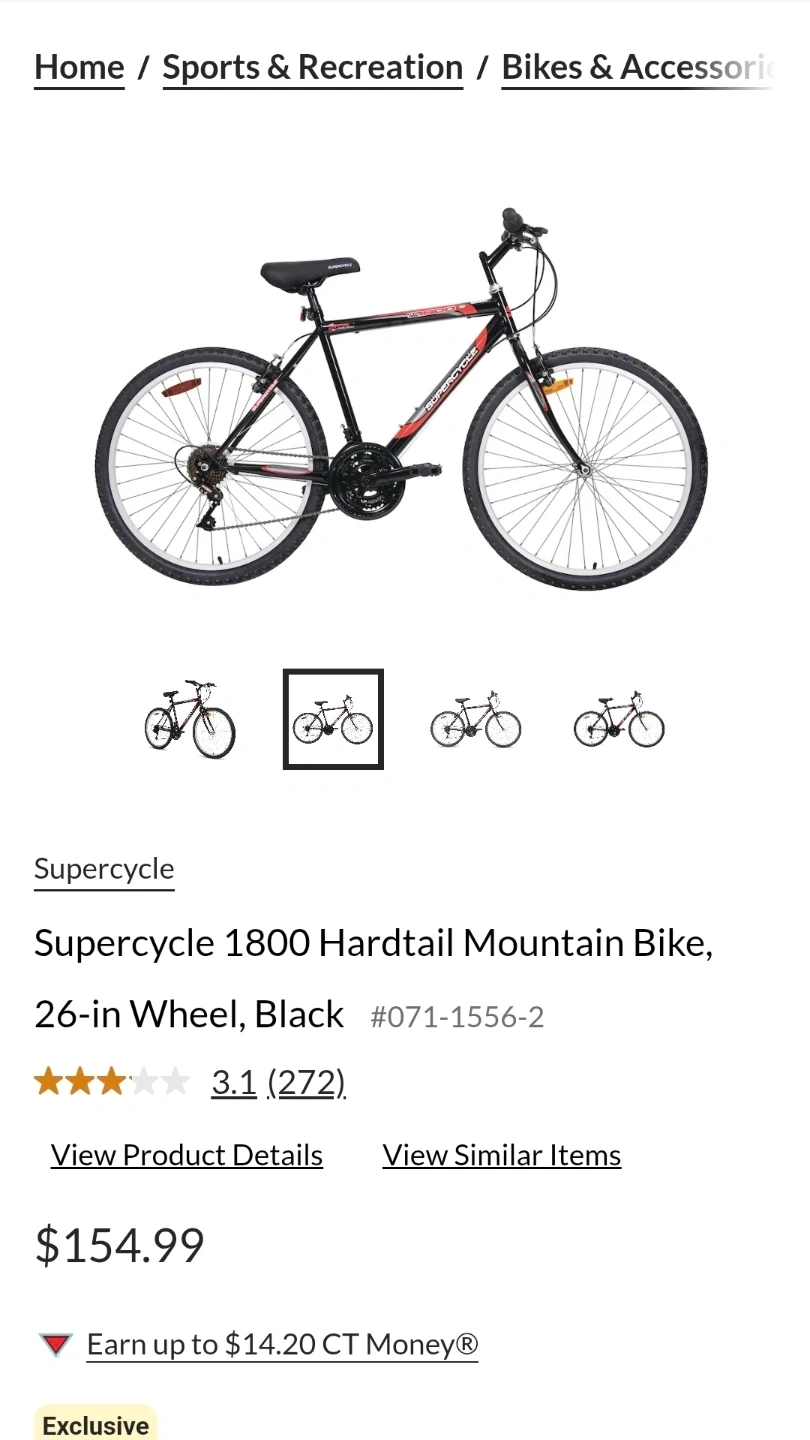The height and width of the screenshot is (1440, 810).
Task: Select the second highlighted bike thumbnail
Action: click(x=333, y=720)
